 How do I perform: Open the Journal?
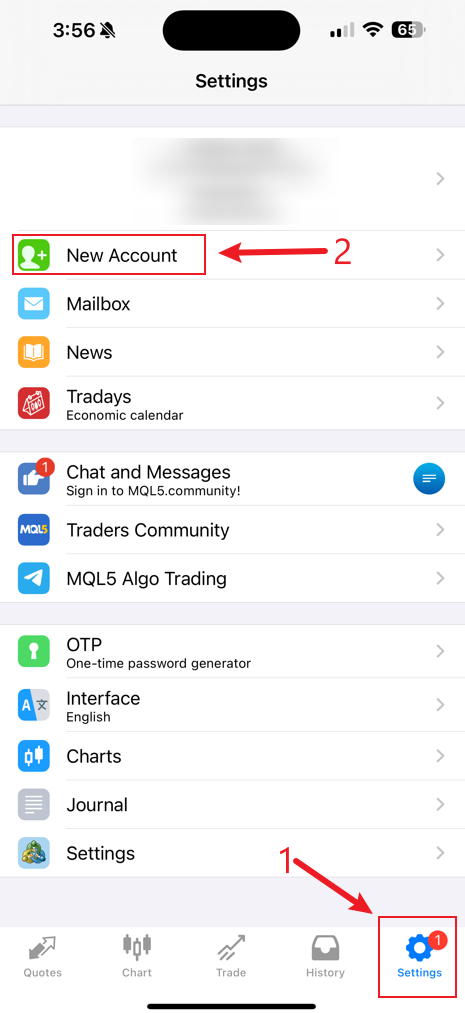[232, 804]
